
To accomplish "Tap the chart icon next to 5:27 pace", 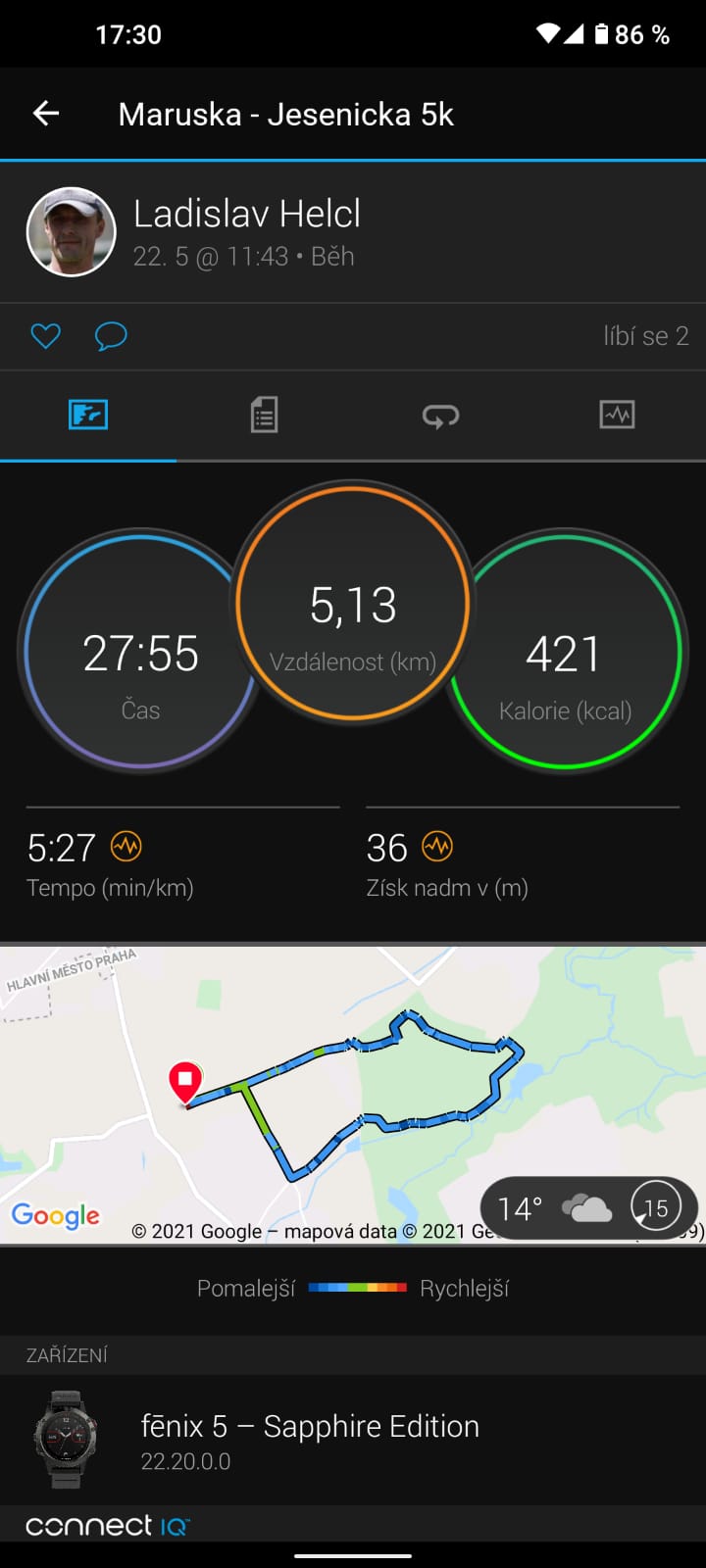I will 126,846.
